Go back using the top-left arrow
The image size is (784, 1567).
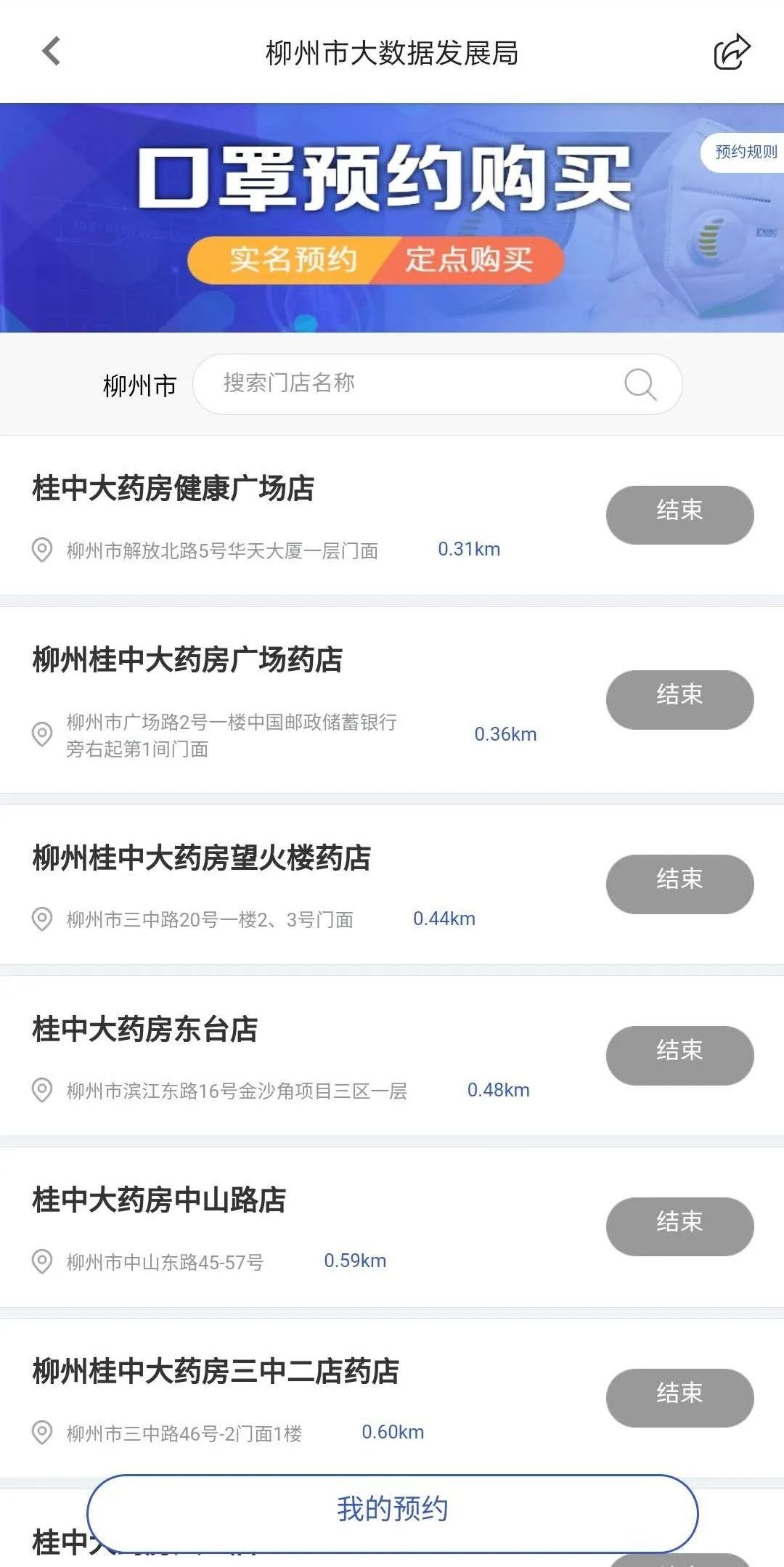pyautogui.click(x=51, y=52)
